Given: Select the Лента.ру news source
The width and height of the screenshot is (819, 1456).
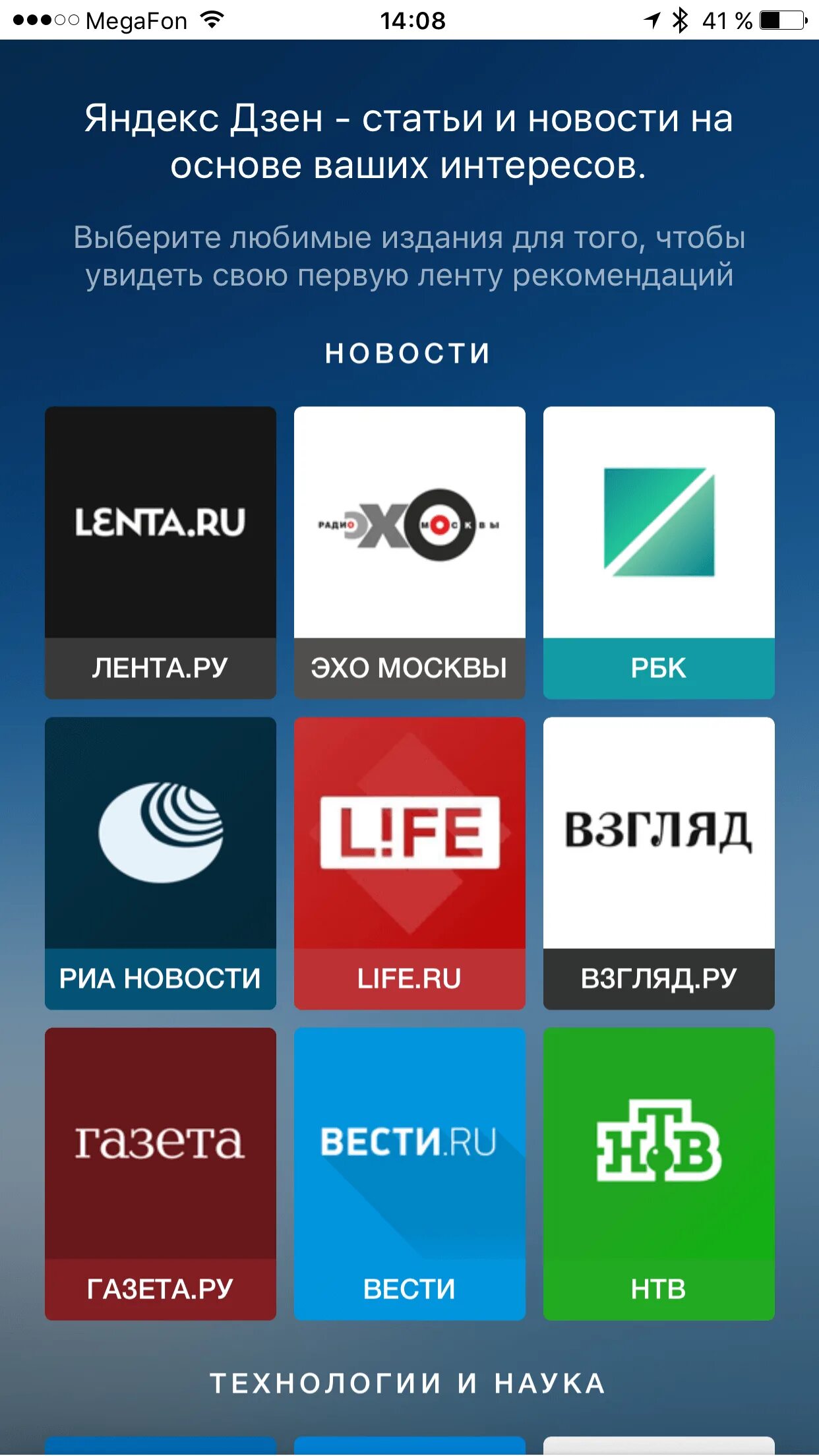Looking at the screenshot, I should coord(160,553).
